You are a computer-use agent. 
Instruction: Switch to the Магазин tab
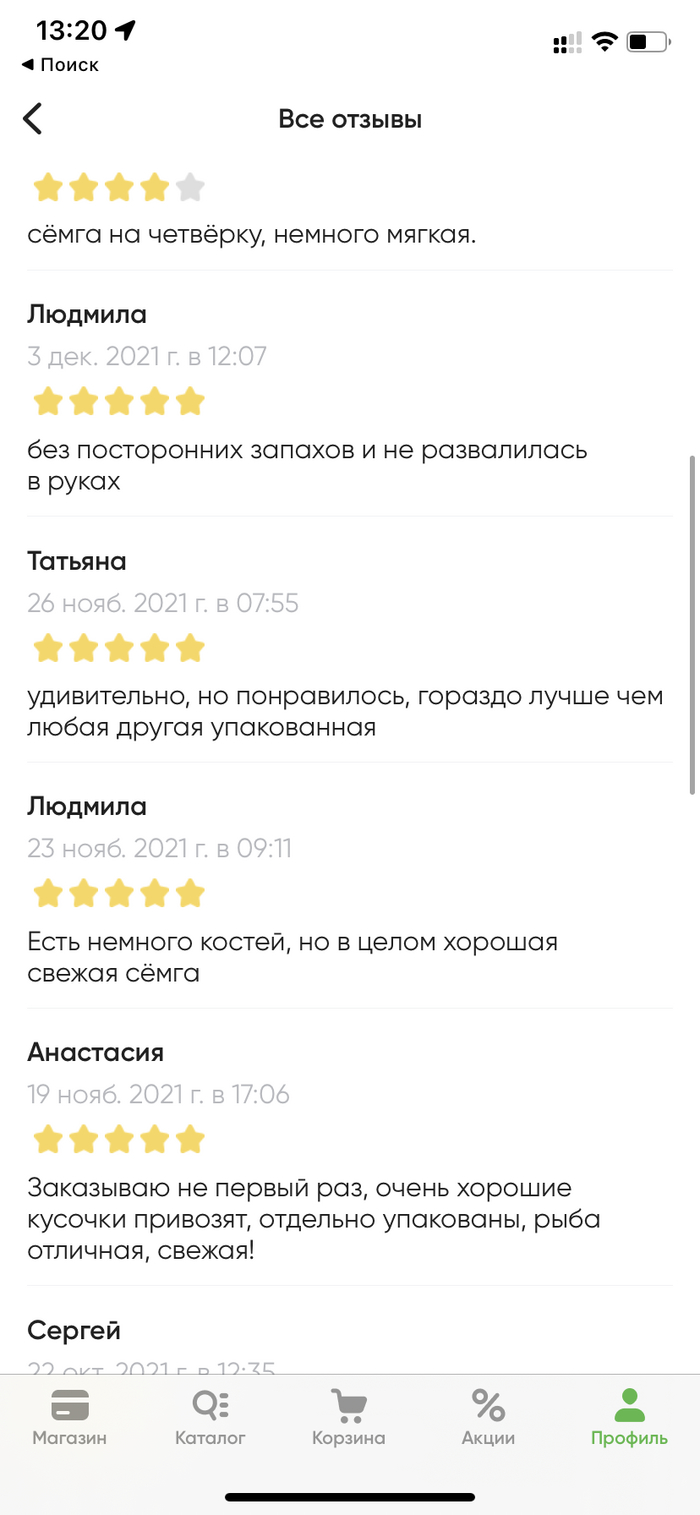(x=69, y=1418)
